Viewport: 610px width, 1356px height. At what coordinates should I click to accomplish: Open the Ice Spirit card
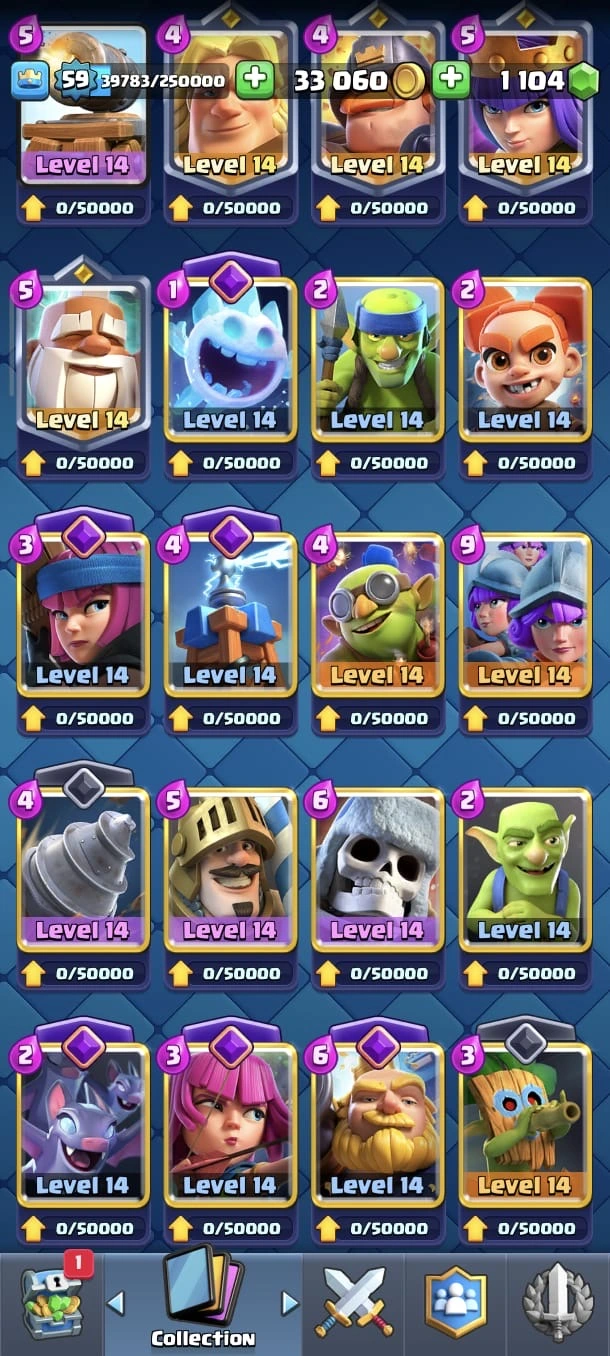[x=230, y=360]
